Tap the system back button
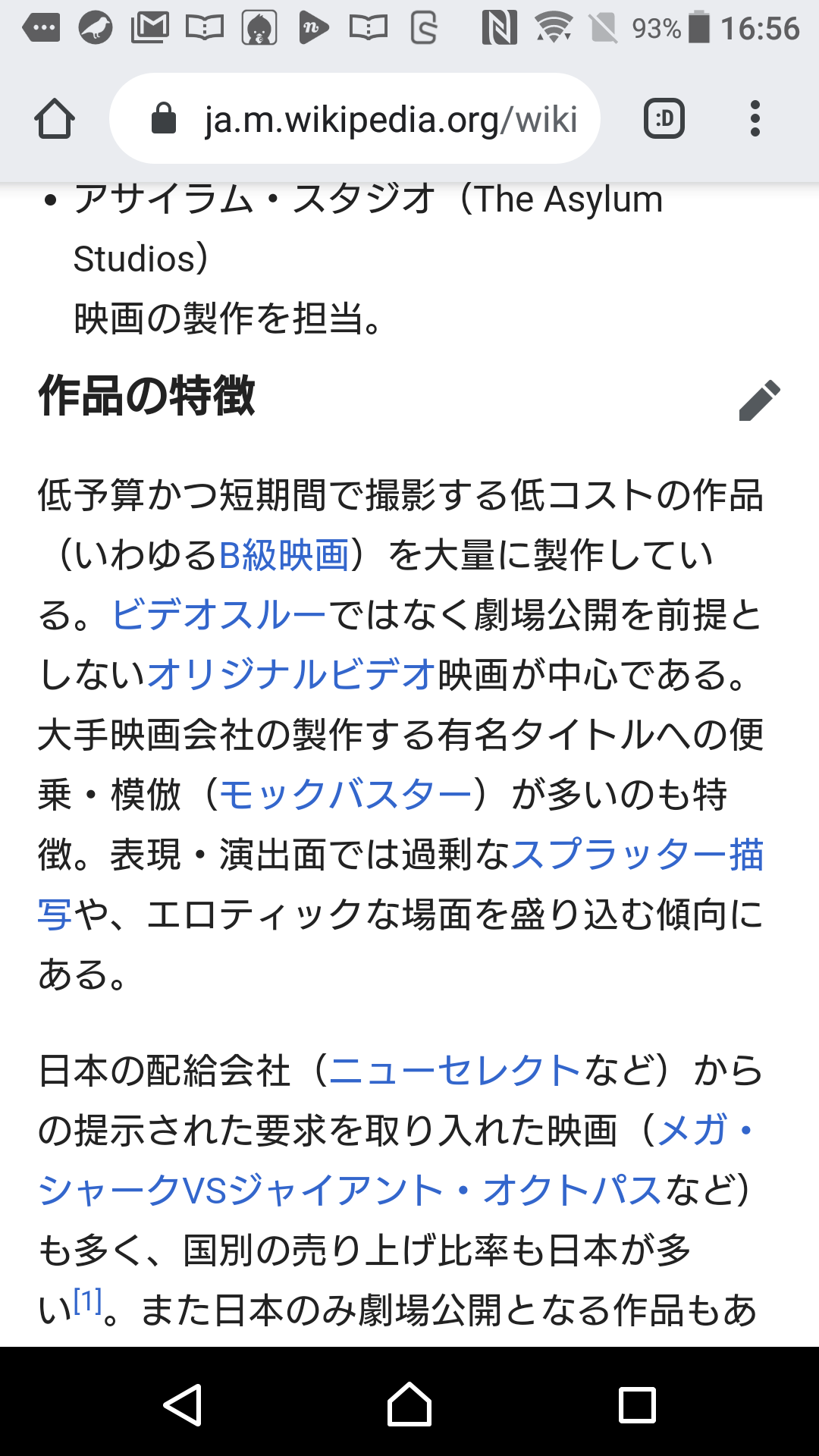 click(182, 1404)
